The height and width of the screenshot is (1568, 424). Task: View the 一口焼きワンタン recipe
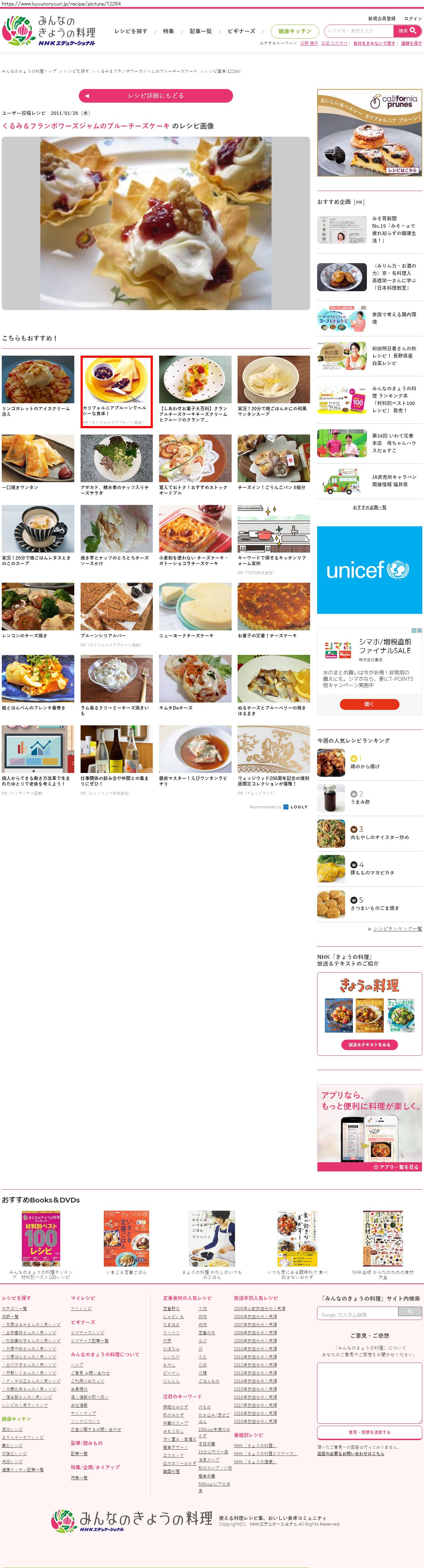[38, 462]
